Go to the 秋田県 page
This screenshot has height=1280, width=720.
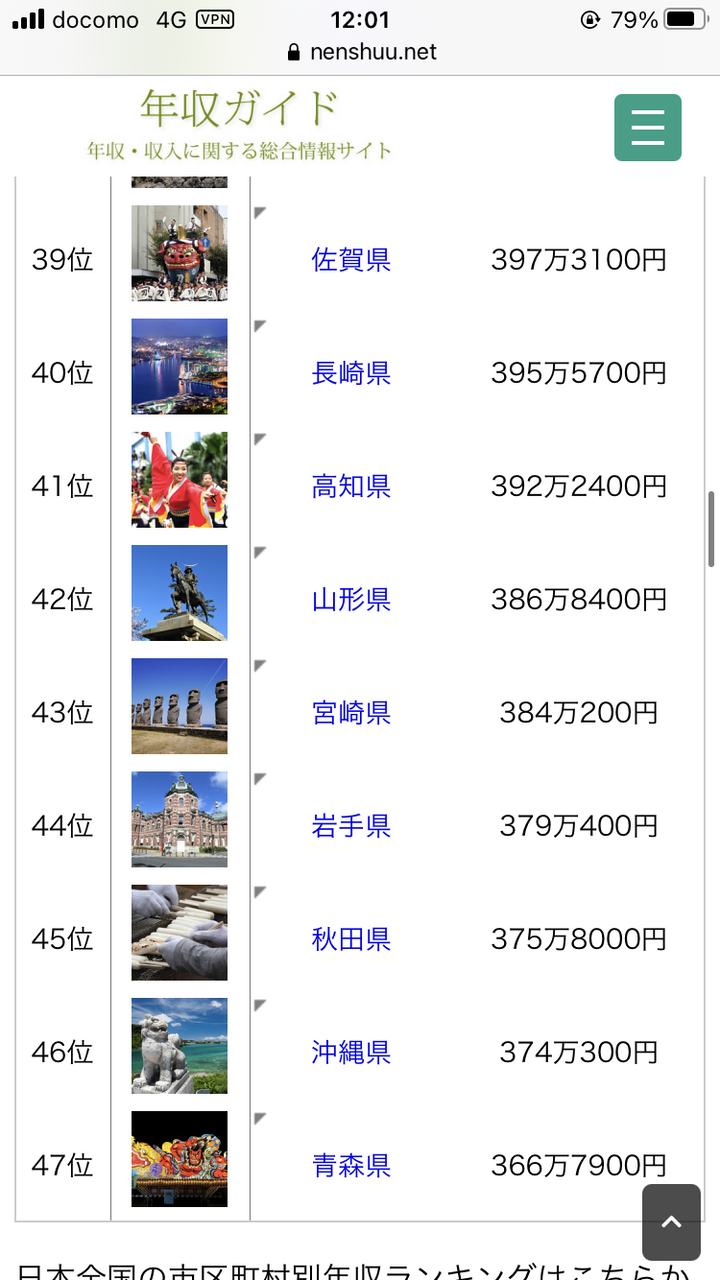[x=351, y=939]
